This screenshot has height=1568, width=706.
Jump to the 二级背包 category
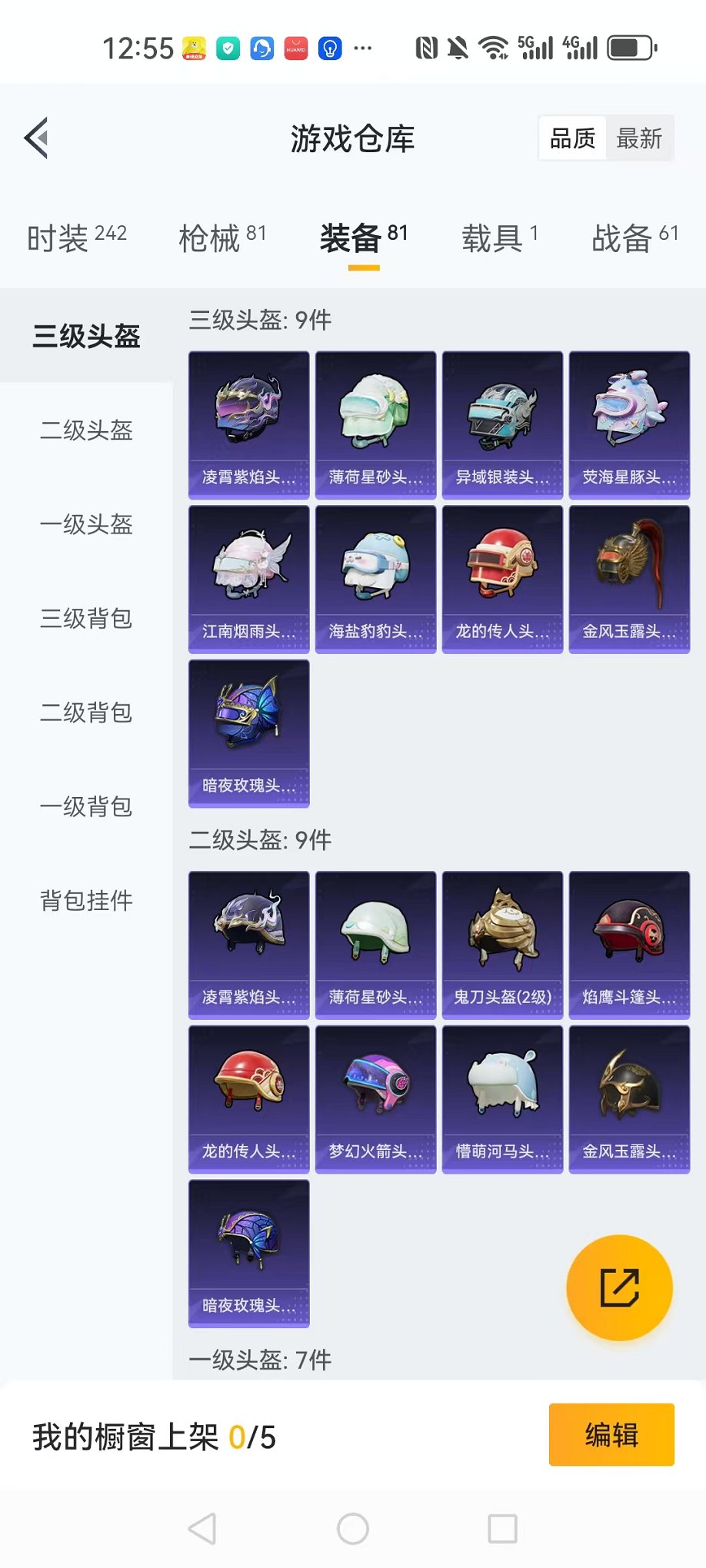(x=86, y=713)
